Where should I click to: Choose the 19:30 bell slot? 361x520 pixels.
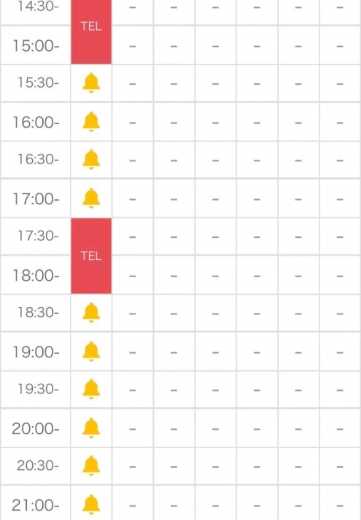point(91,389)
